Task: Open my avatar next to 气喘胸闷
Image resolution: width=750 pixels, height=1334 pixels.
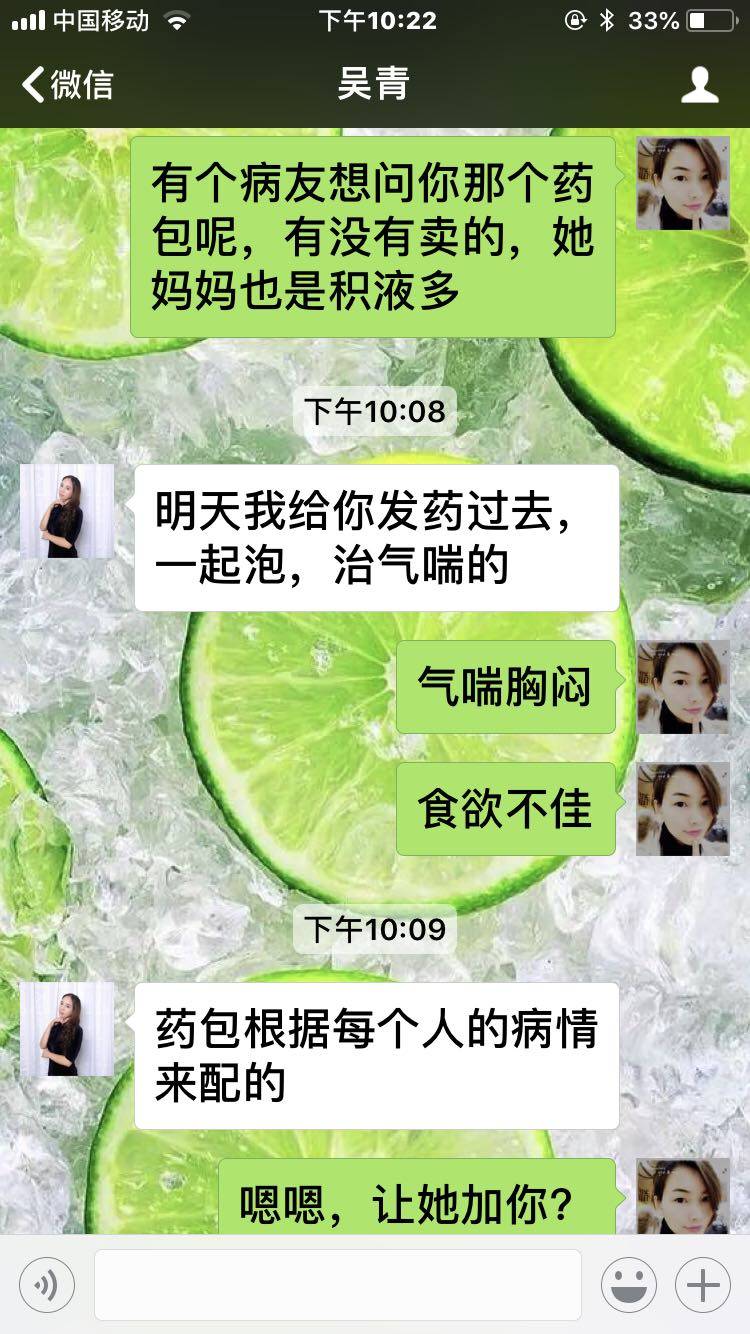Action: click(683, 687)
